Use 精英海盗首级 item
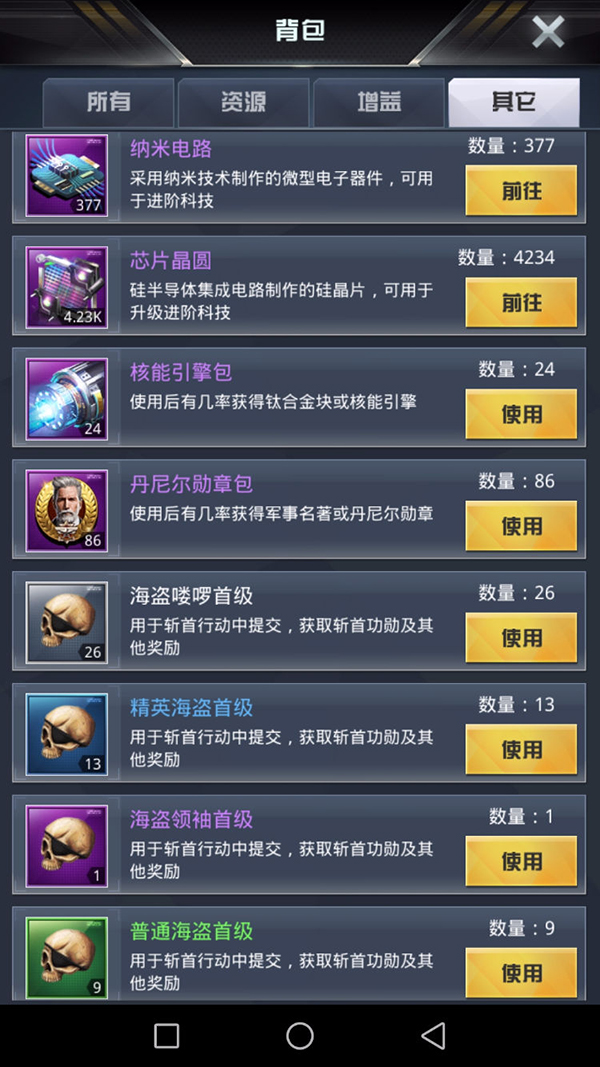Image resolution: width=600 pixels, height=1067 pixels. click(x=521, y=750)
